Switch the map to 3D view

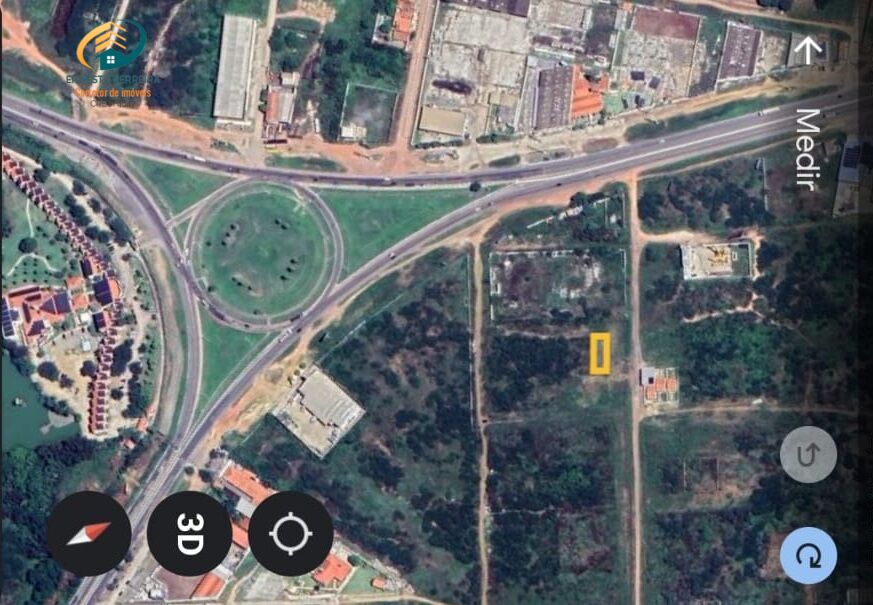click(x=190, y=533)
